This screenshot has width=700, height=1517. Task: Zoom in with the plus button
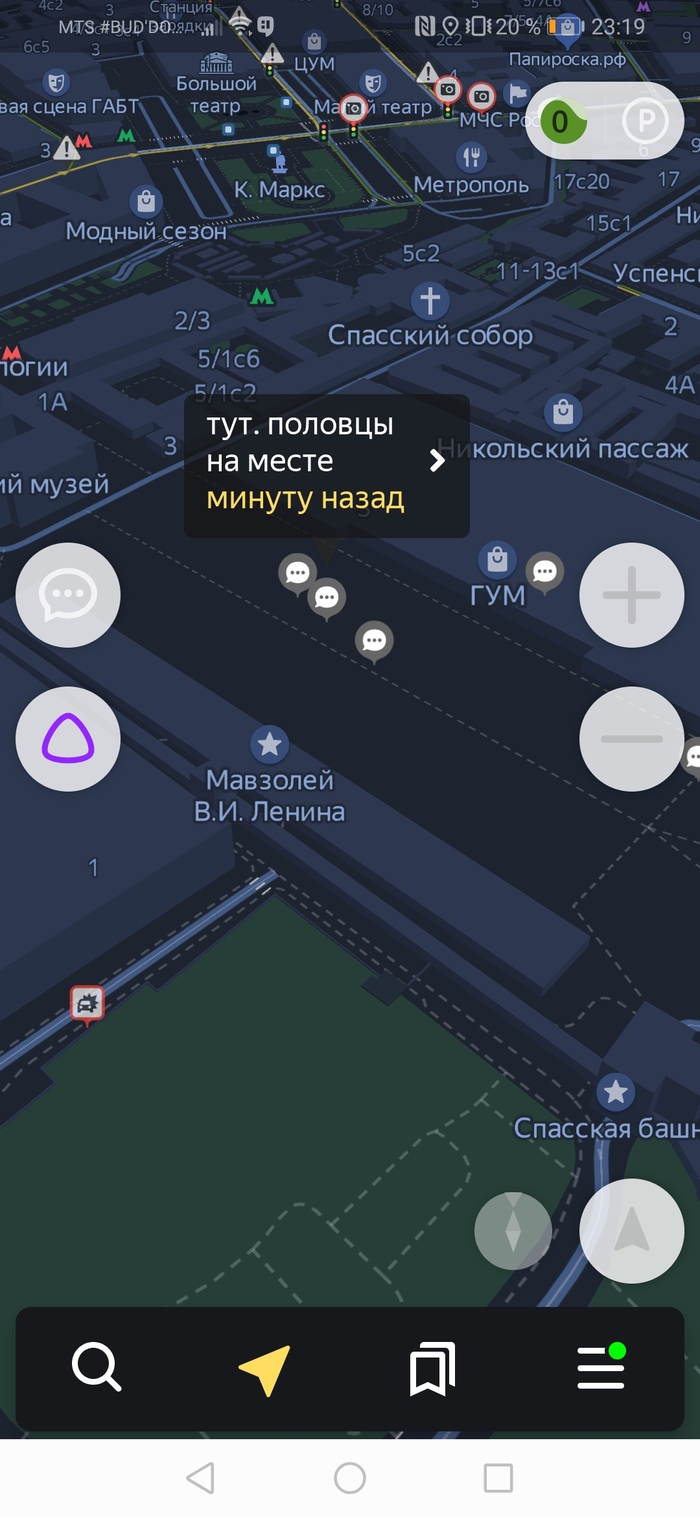point(631,595)
